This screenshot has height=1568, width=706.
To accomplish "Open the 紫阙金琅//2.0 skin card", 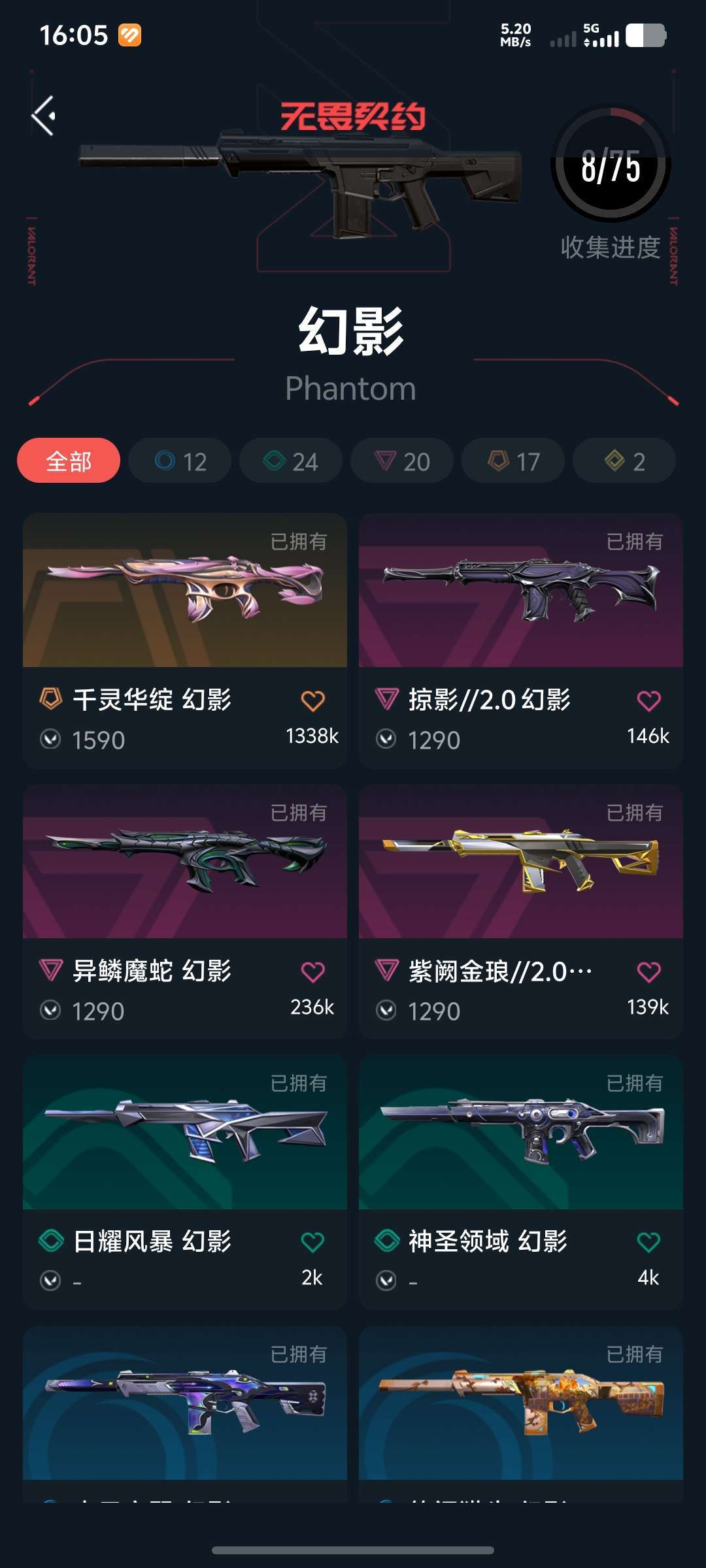I will [521, 912].
